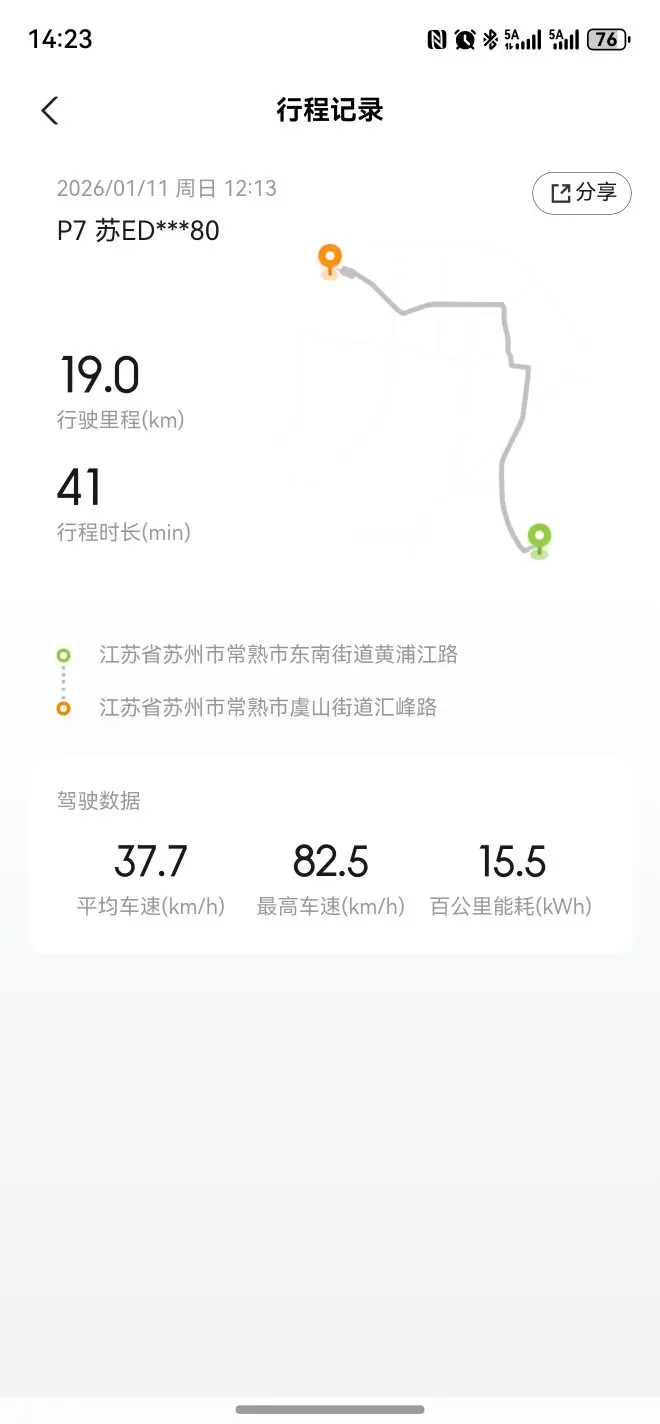Go back from the 行程记录 page

(50, 110)
